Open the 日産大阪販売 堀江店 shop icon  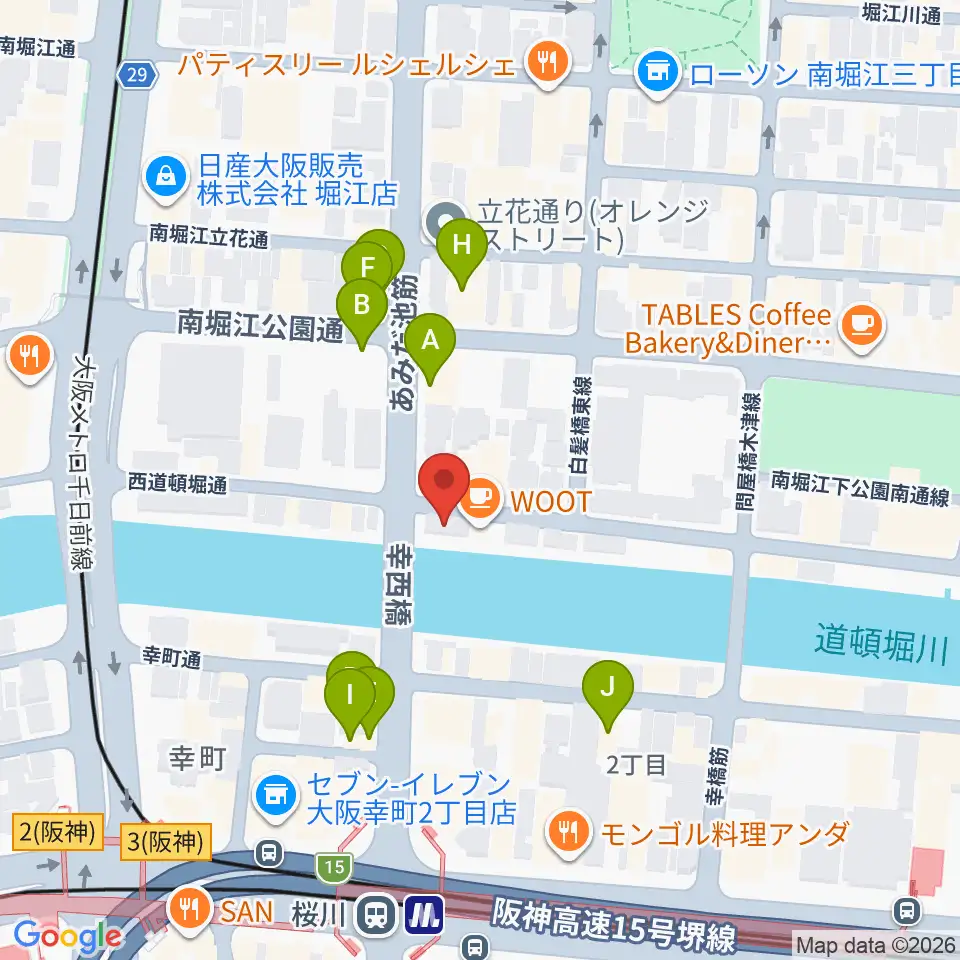point(165,178)
